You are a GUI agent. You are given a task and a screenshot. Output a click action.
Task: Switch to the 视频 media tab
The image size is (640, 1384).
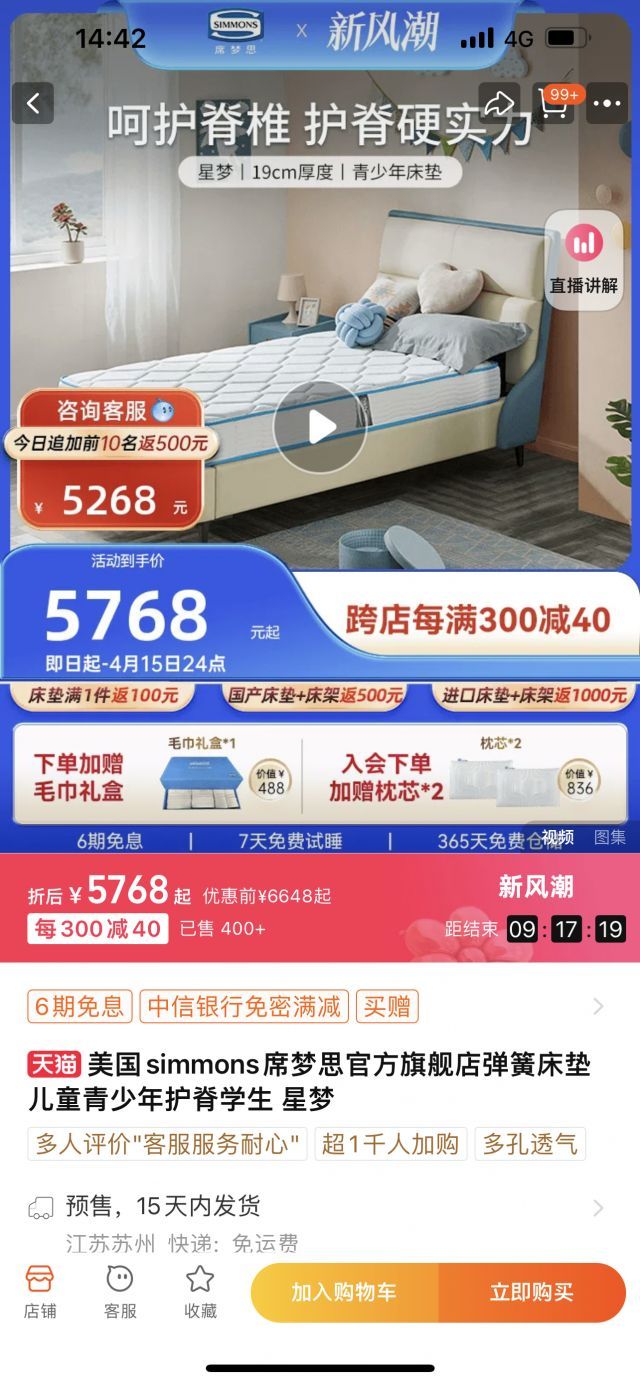558,838
